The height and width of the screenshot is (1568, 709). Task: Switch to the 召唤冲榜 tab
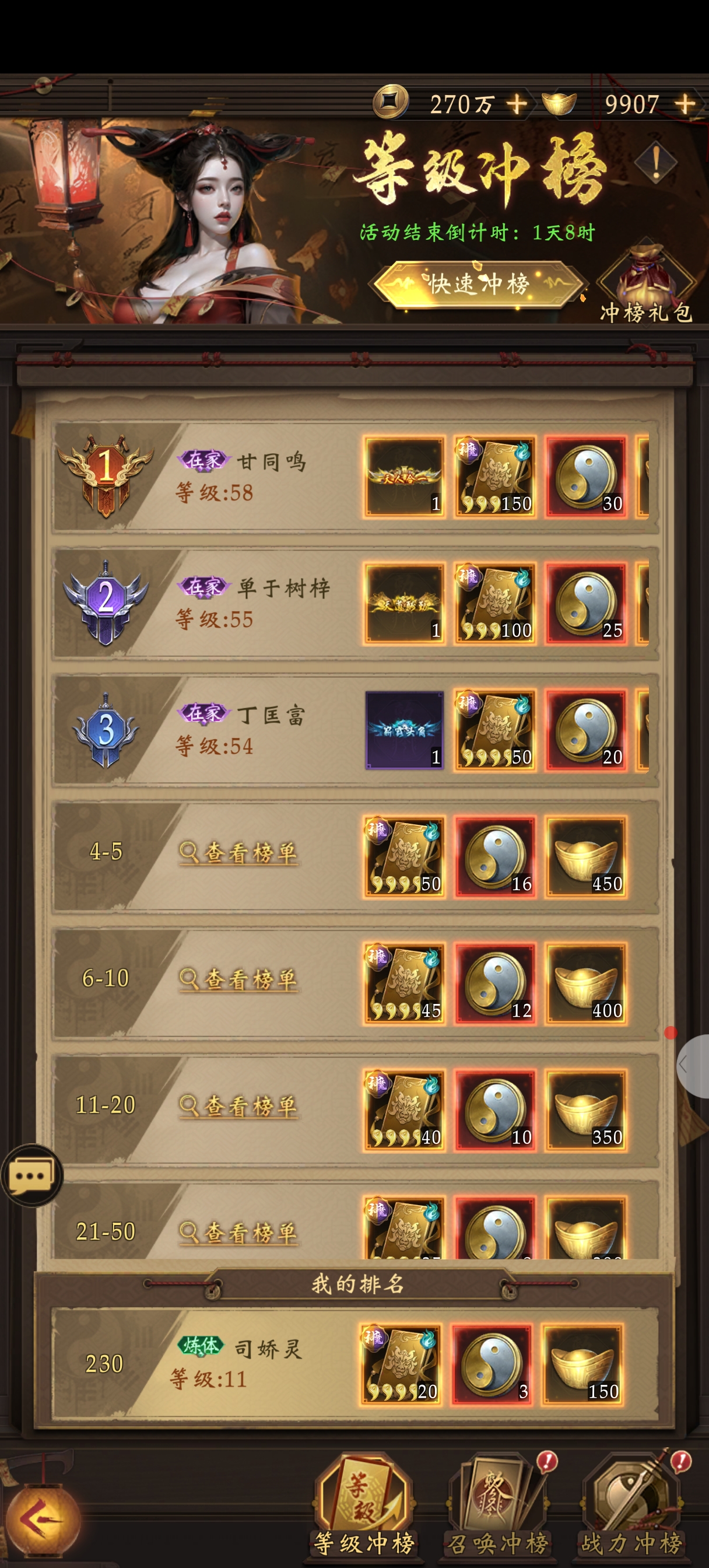498,1510
